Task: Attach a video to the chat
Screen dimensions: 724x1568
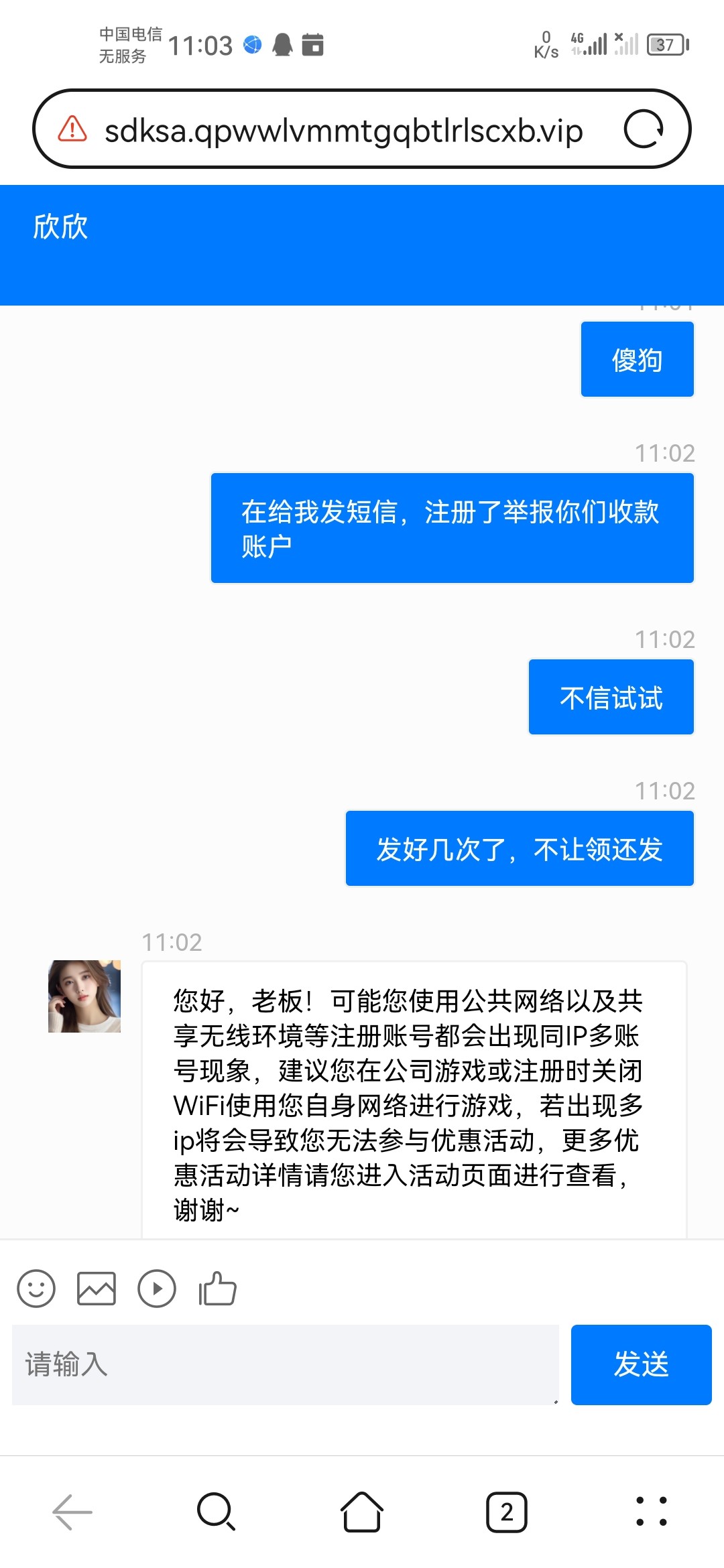Action: [x=157, y=1288]
